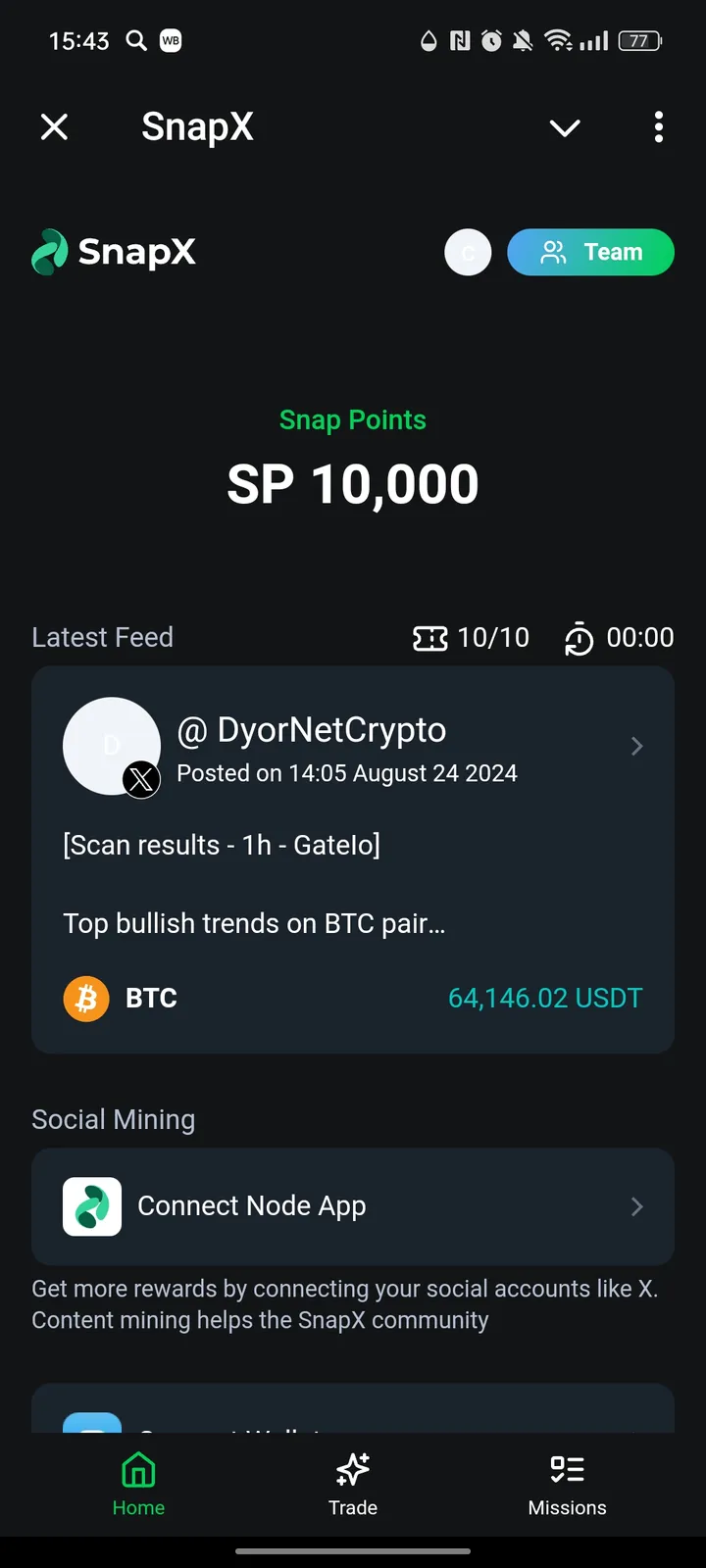
Task: Tap the DyorNetCrypto profile picture
Action: pos(112,746)
